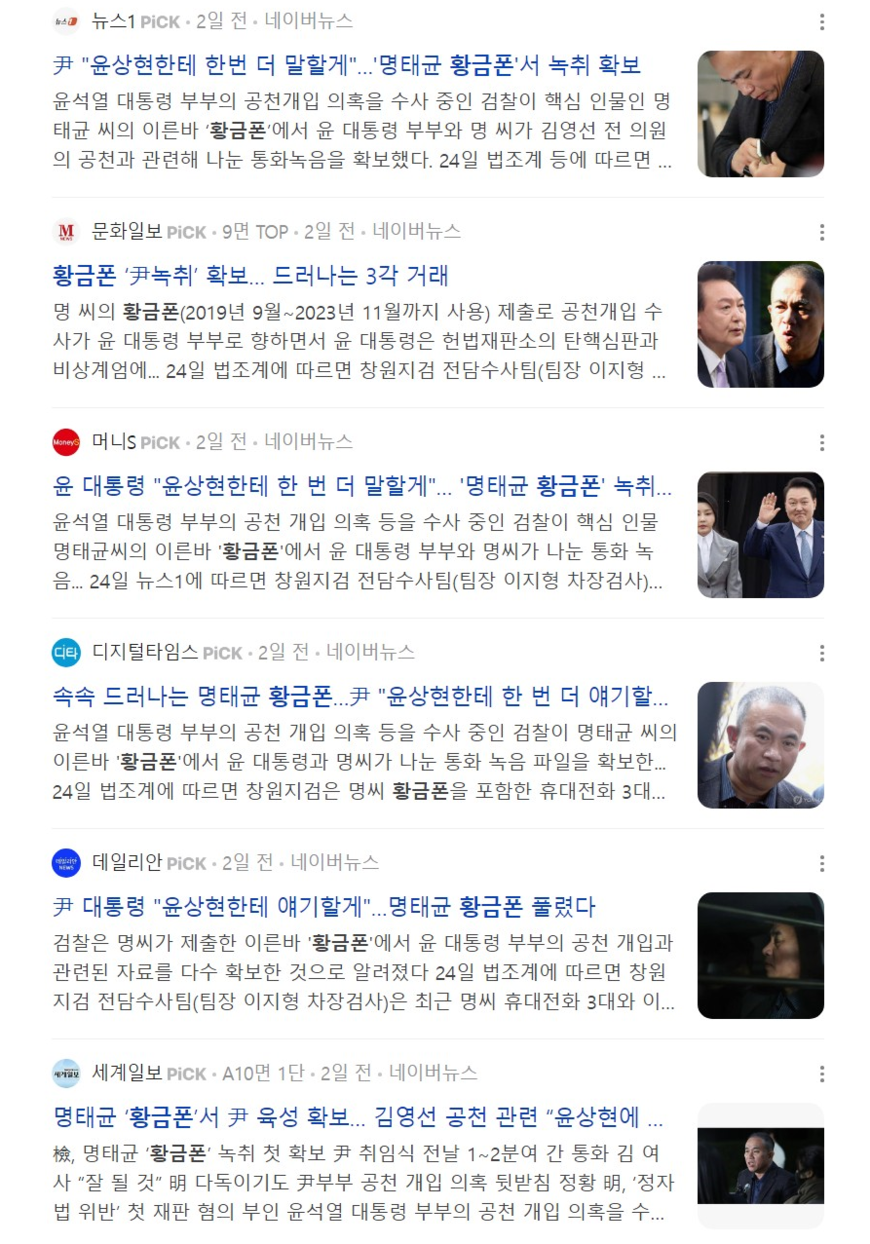Open the 머니S article headline
This screenshot has height=1244, width=870.
click(362, 487)
